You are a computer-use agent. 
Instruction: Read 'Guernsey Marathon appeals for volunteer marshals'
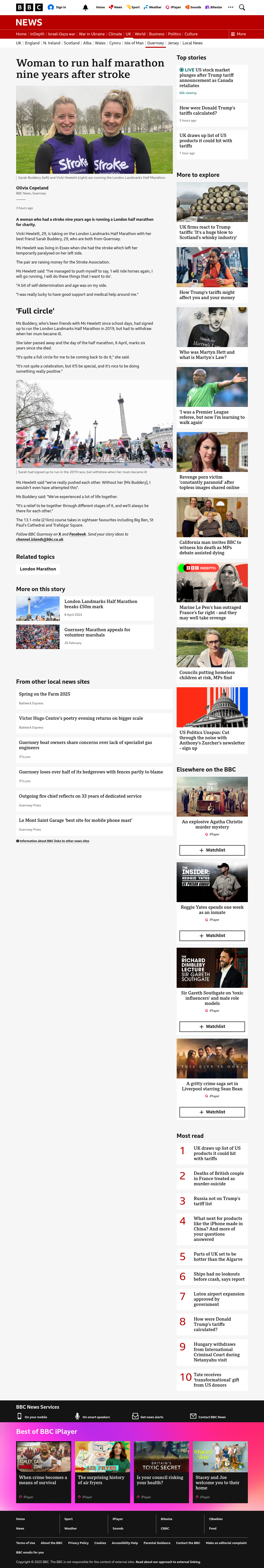(97, 632)
